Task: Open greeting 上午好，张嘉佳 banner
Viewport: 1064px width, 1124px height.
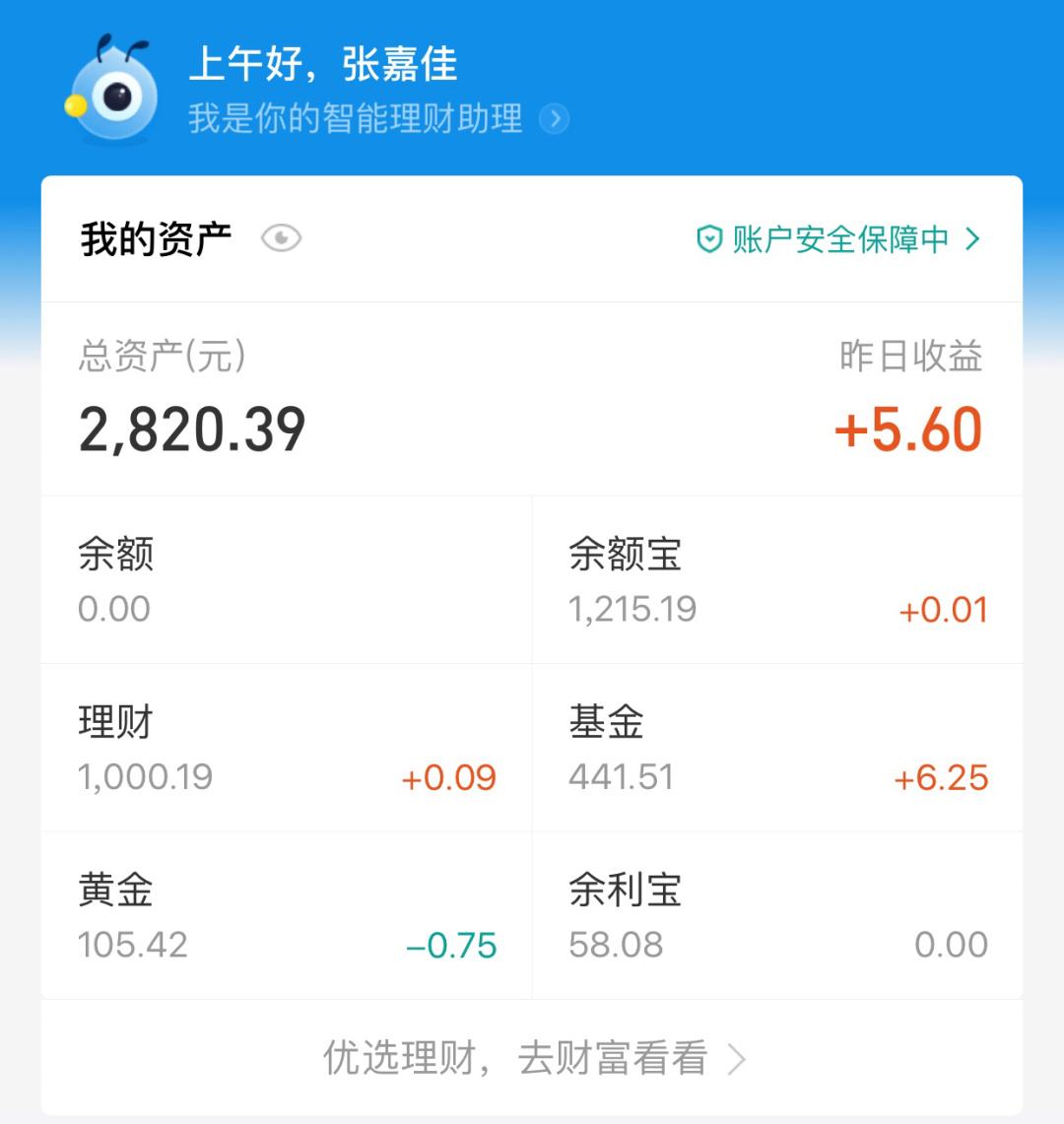Action: pyautogui.click(x=325, y=67)
